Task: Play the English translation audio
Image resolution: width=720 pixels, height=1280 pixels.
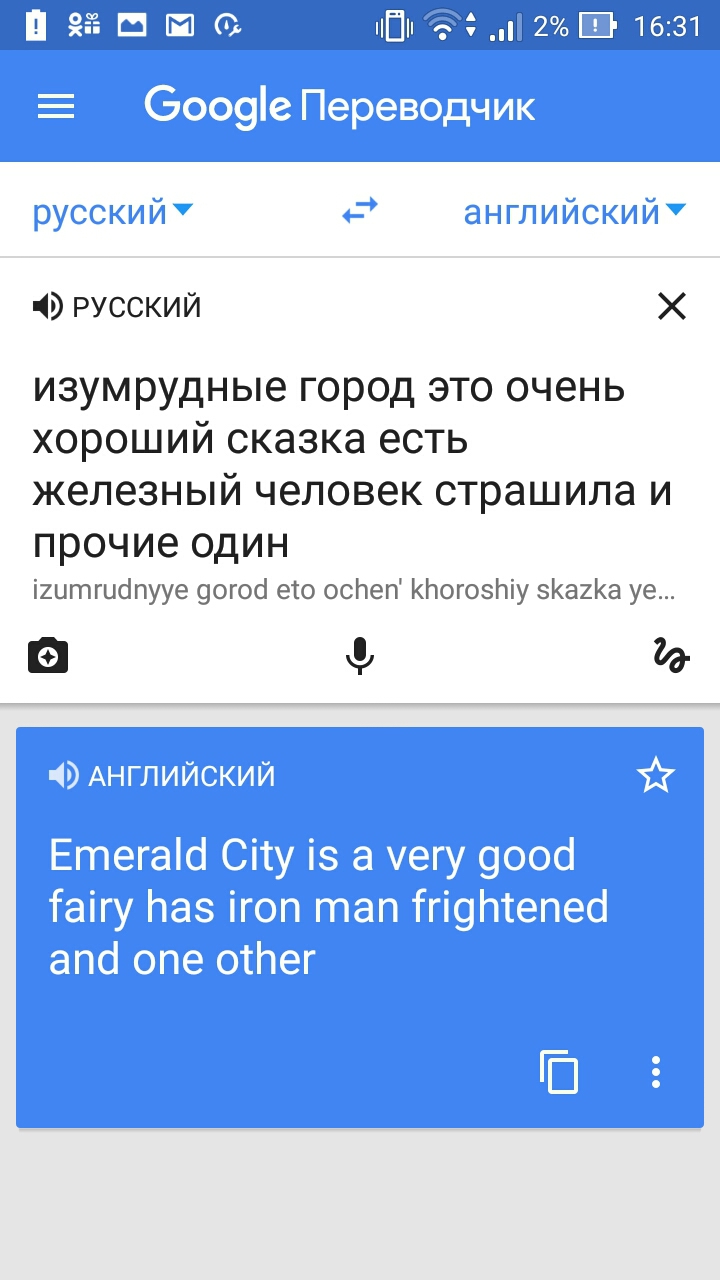Action: (x=63, y=775)
